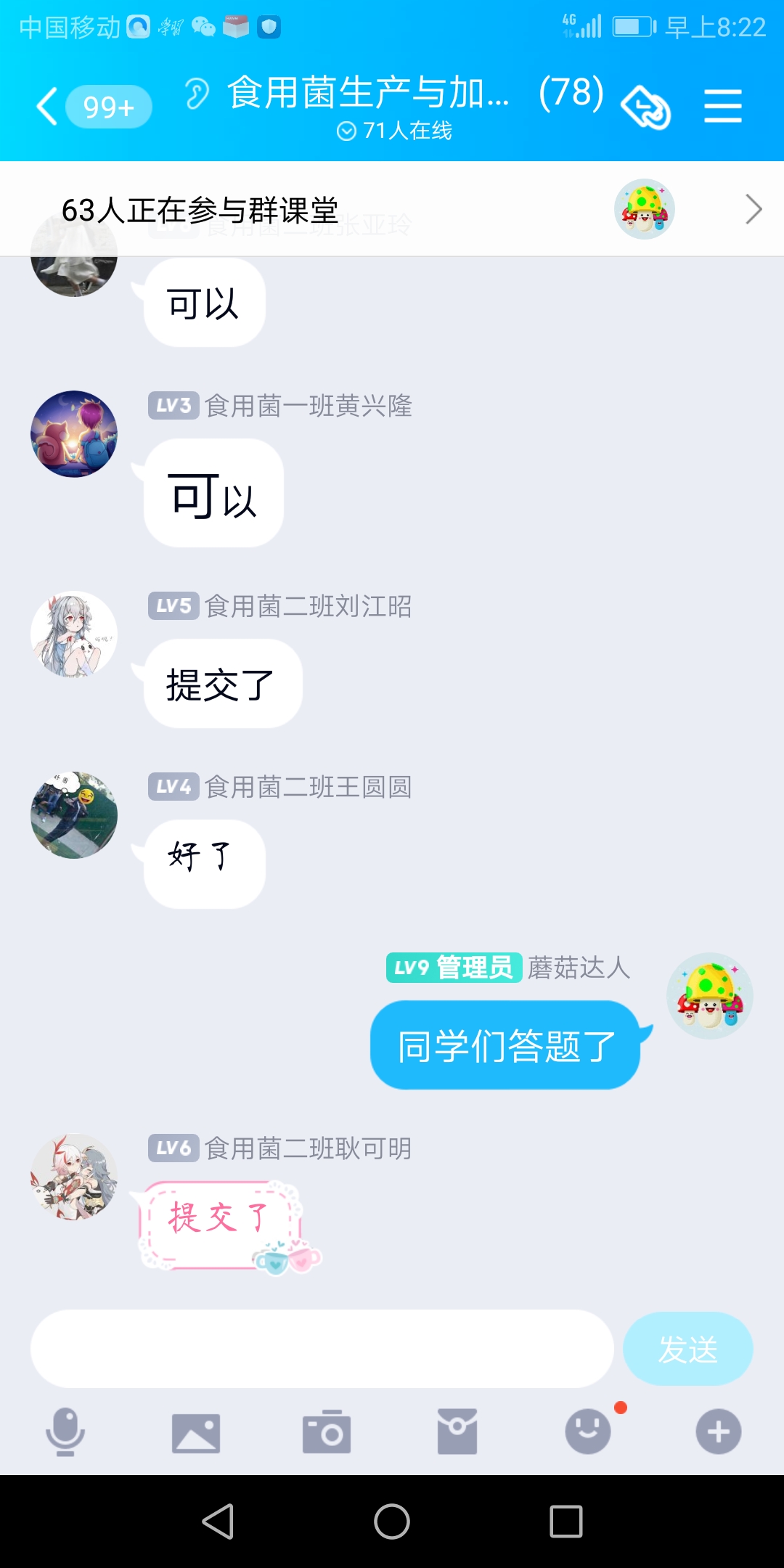Image resolution: width=784 pixels, height=1568 pixels.
Task: Tap the message input field
Action: click(x=322, y=1349)
